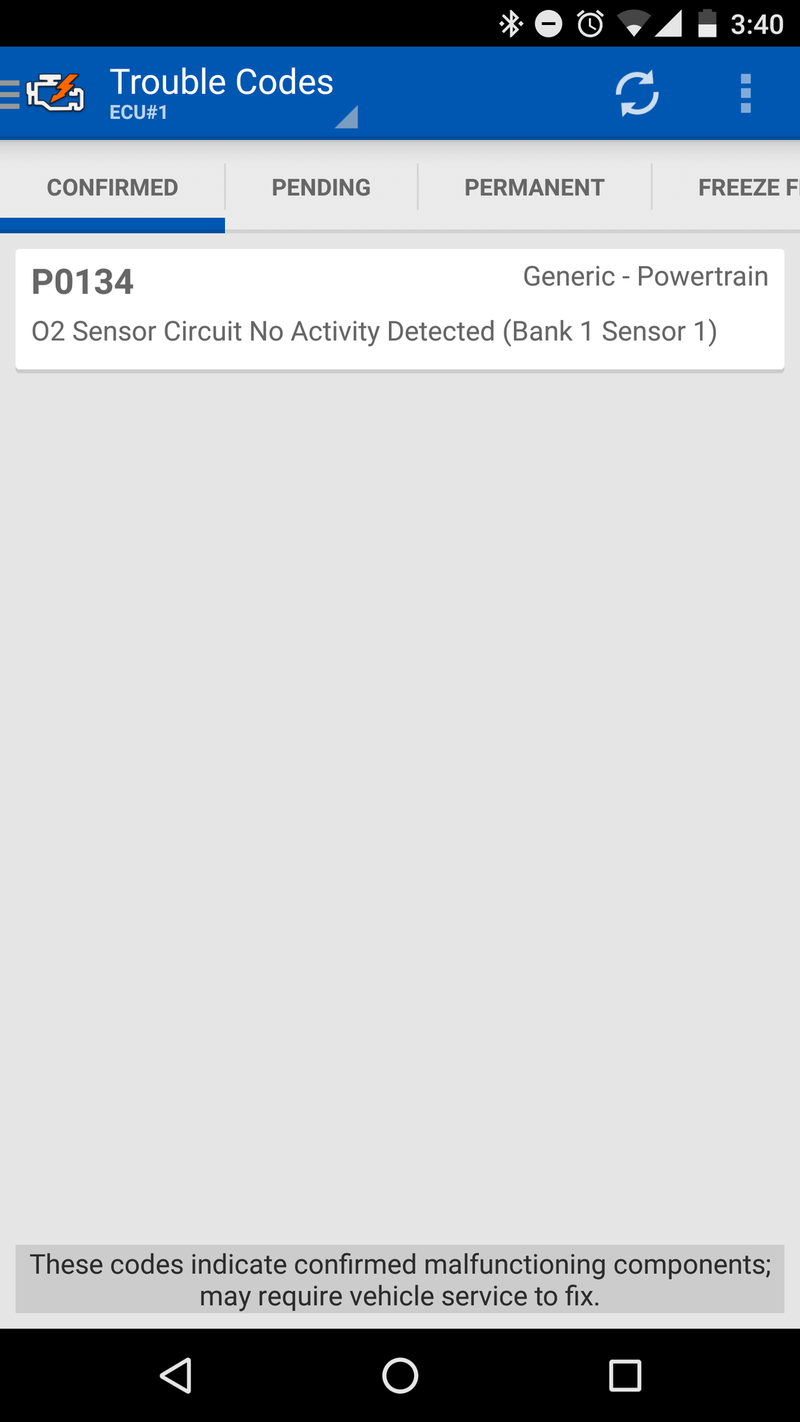Open recent apps from the navigation bar
Image resolution: width=800 pixels, height=1422 pixels.
(625, 1376)
